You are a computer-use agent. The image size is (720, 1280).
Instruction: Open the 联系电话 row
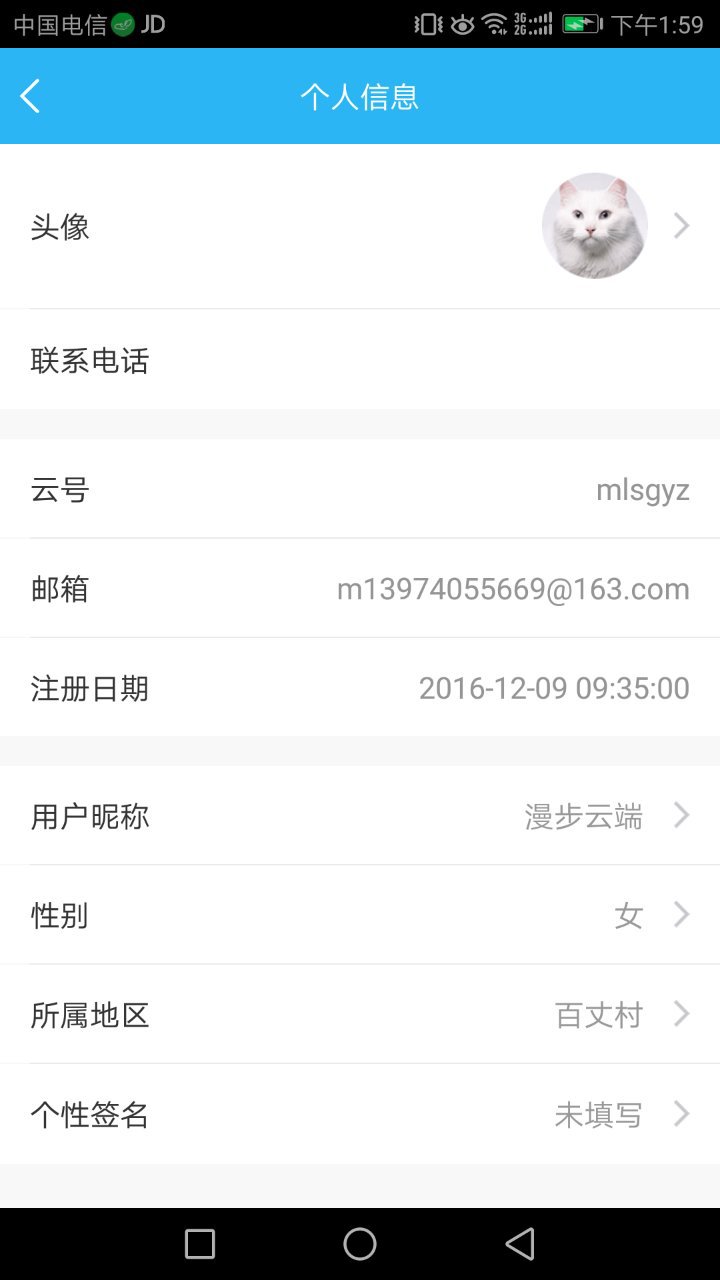tap(360, 359)
